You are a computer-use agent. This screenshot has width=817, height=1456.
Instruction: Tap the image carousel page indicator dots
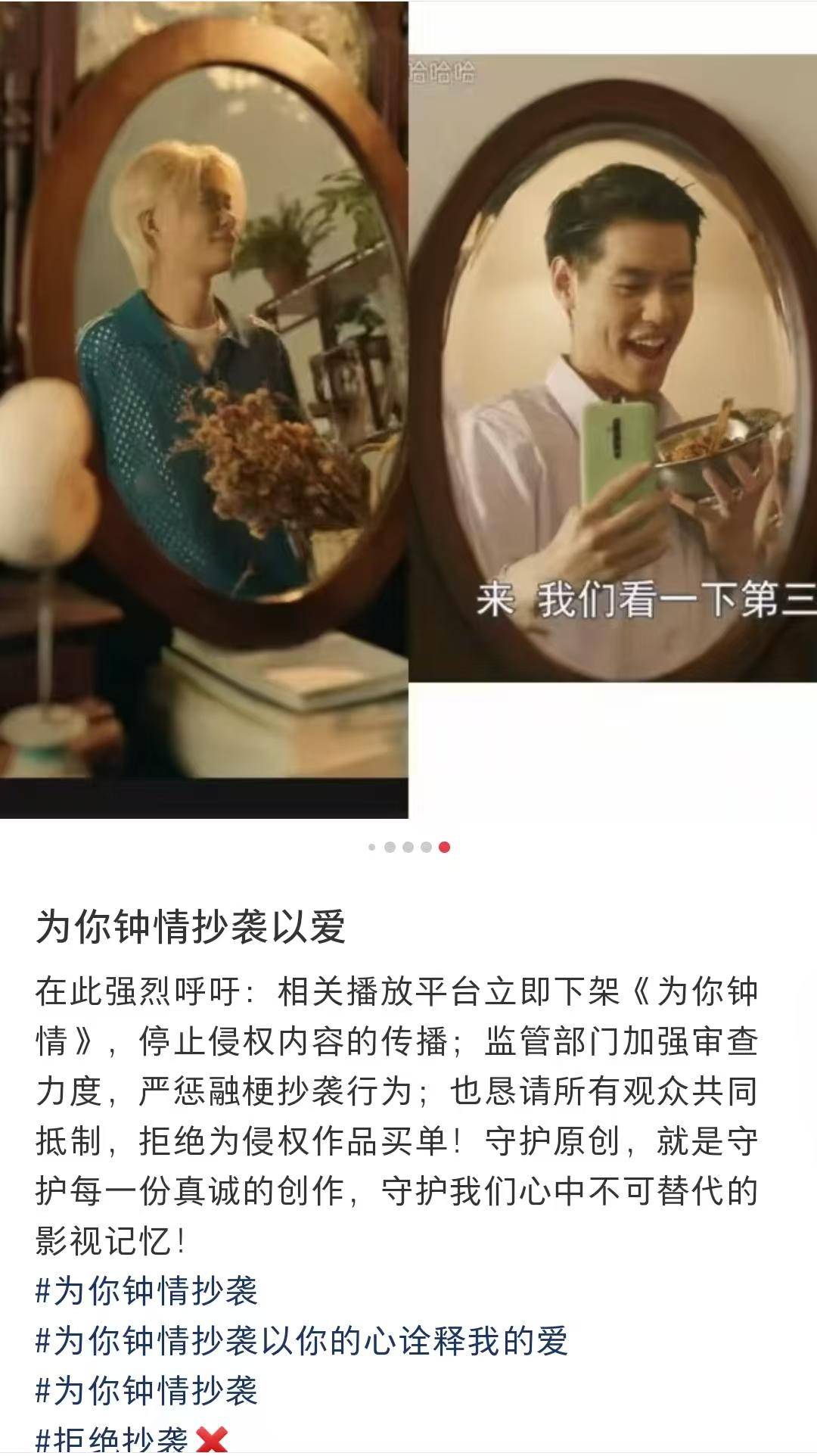[x=408, y=847]
